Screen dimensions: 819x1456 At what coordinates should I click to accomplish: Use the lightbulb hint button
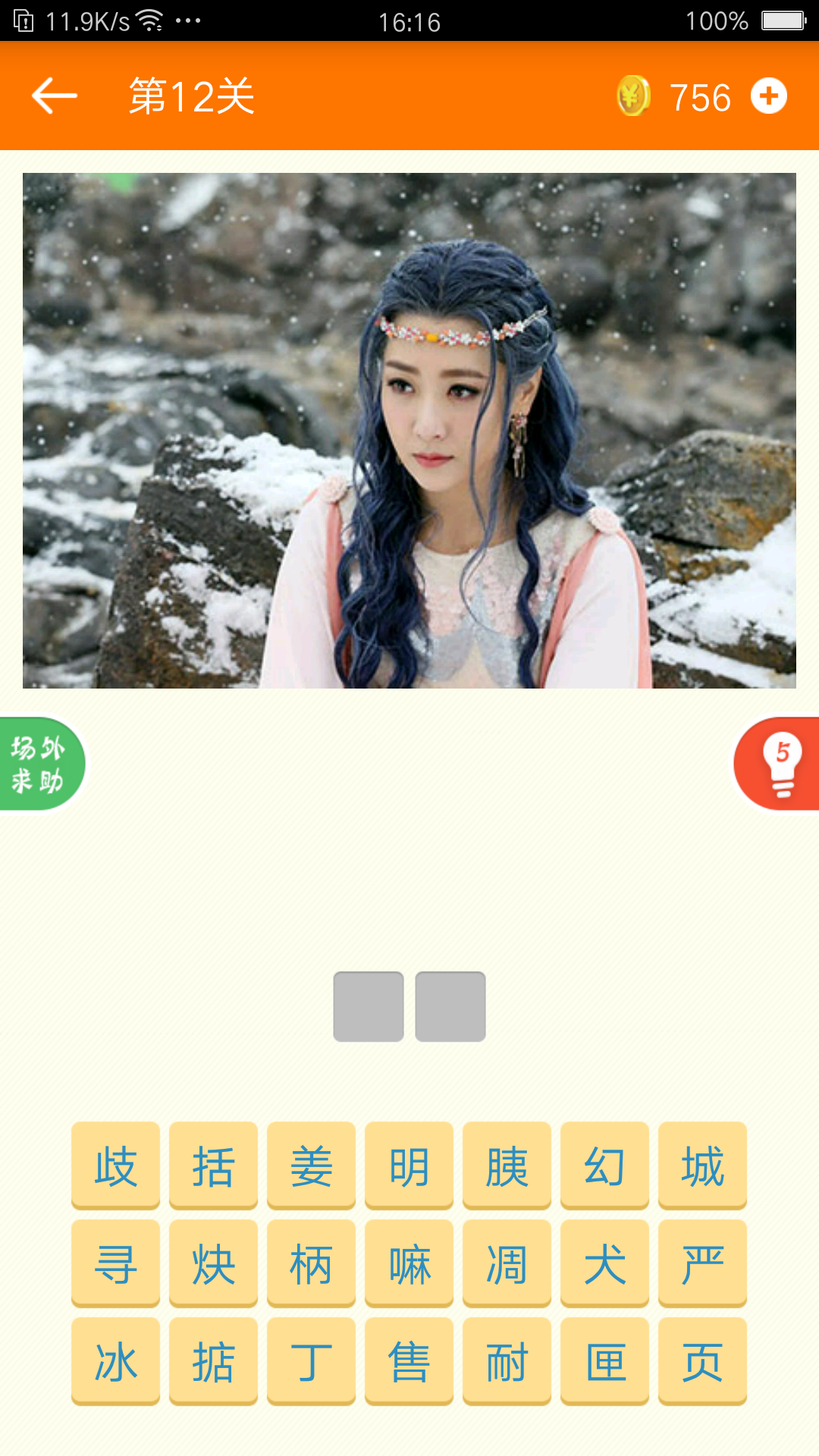point(780,764)
